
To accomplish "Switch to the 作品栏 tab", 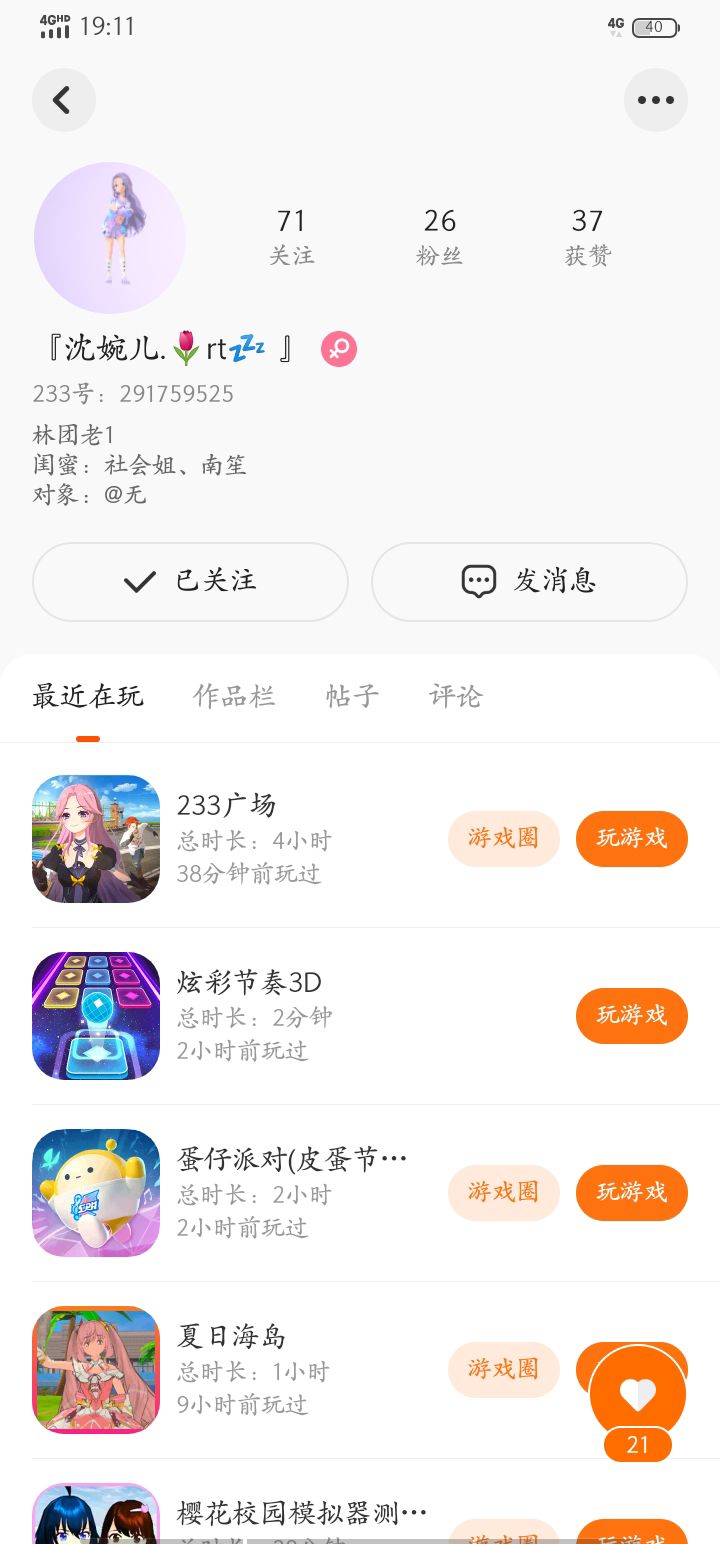I will tap(234, 696).
